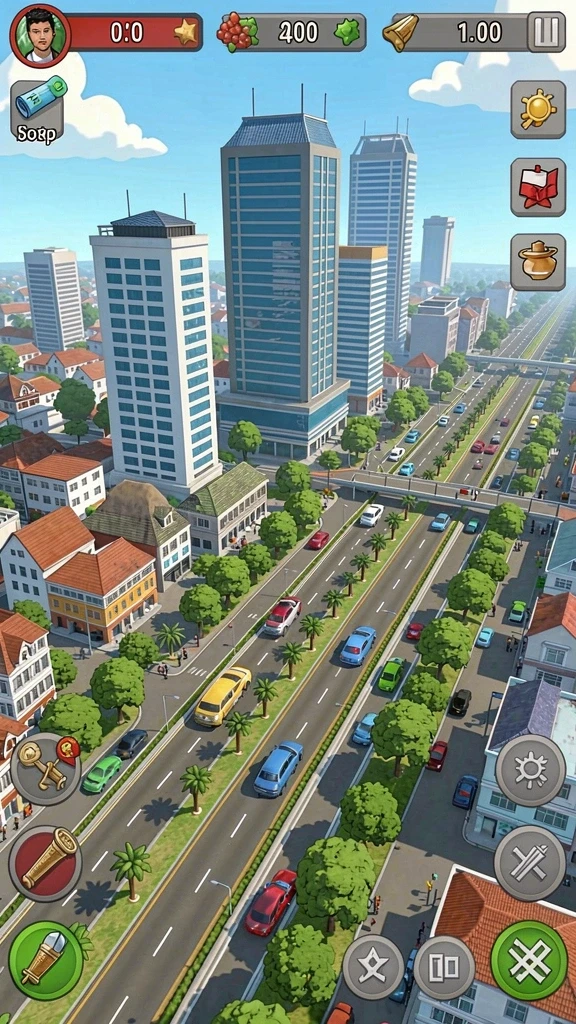Select the golden horn on red button
This screenshot has width=576, height=1024.
click(45, 863)
